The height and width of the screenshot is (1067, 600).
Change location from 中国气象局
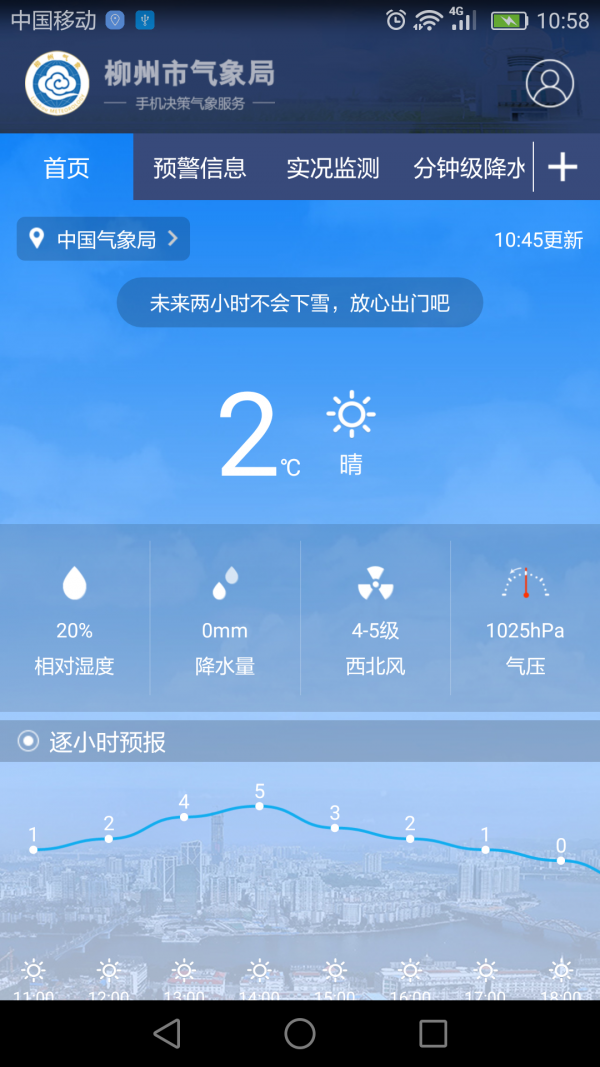tap(104, 239)
